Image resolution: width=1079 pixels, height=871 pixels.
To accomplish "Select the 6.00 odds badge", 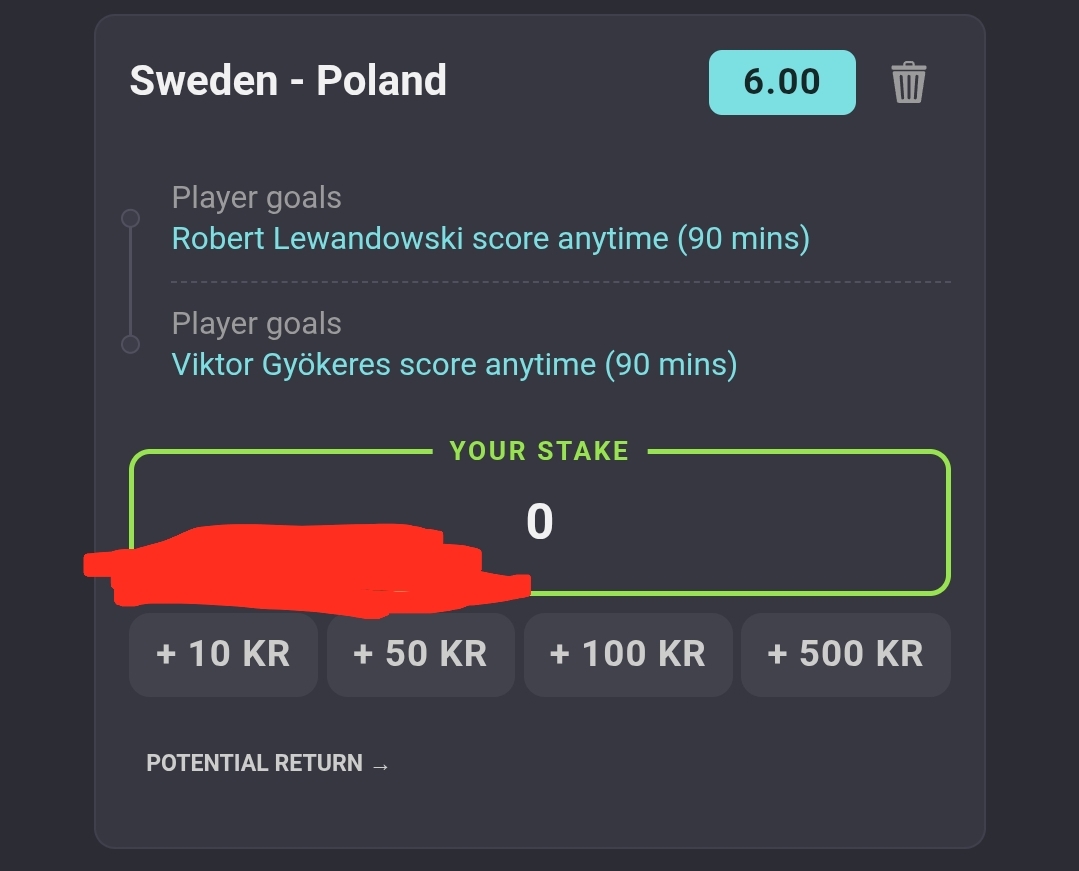I will (782, 82).
